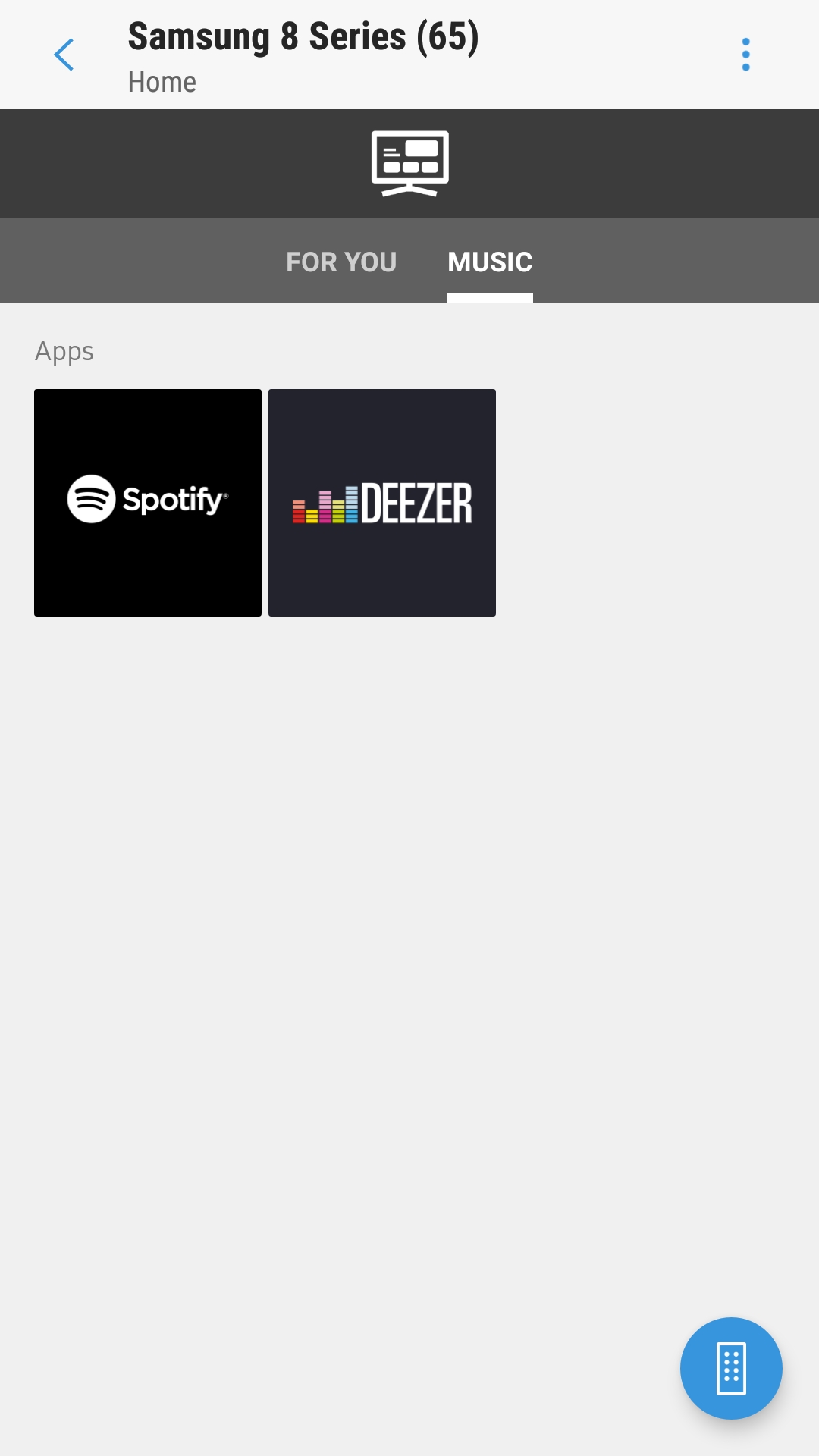Launch the Spotify app tile
Image resolution: width=819 pixels, height=1456 pixels.
(x=148, y=503)
